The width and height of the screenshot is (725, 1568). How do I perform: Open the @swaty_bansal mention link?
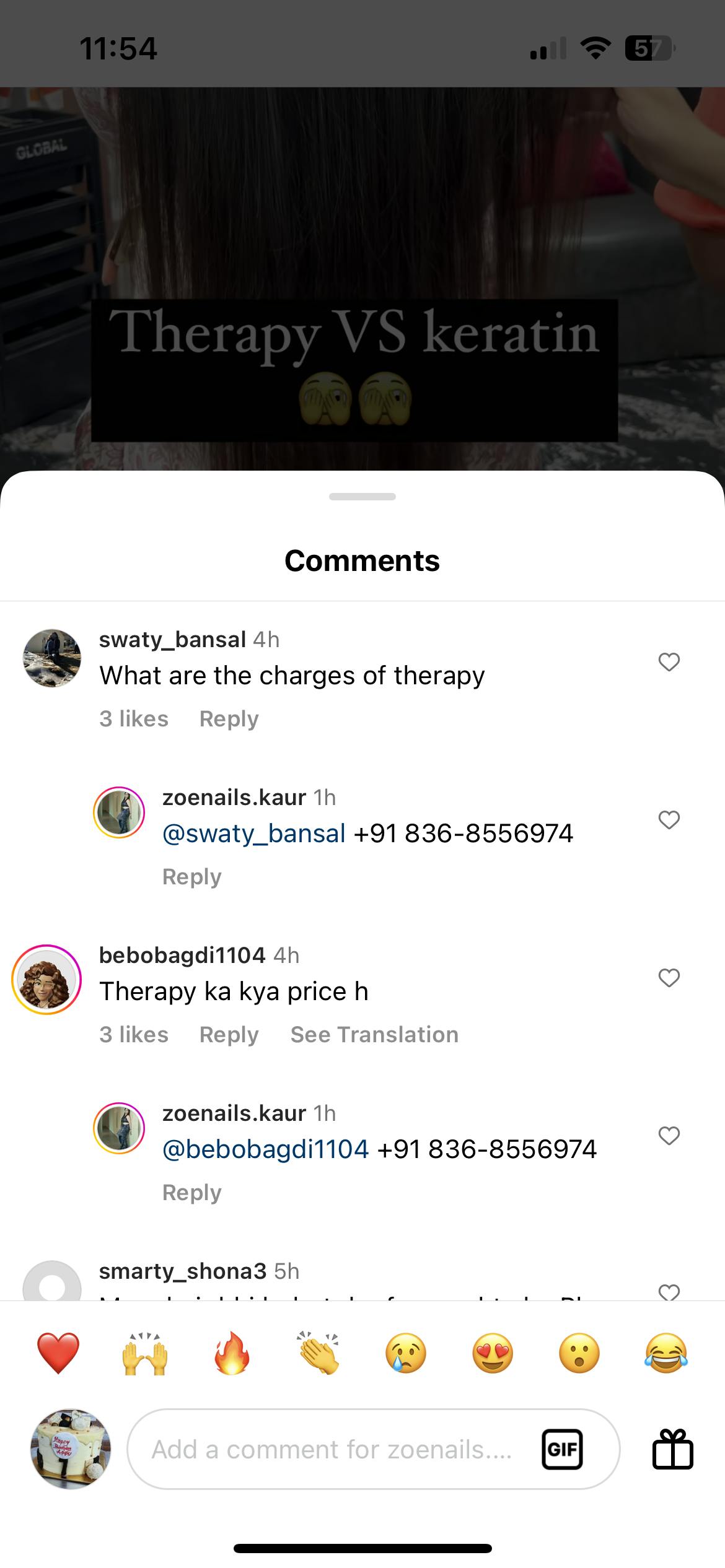[253, 834]
